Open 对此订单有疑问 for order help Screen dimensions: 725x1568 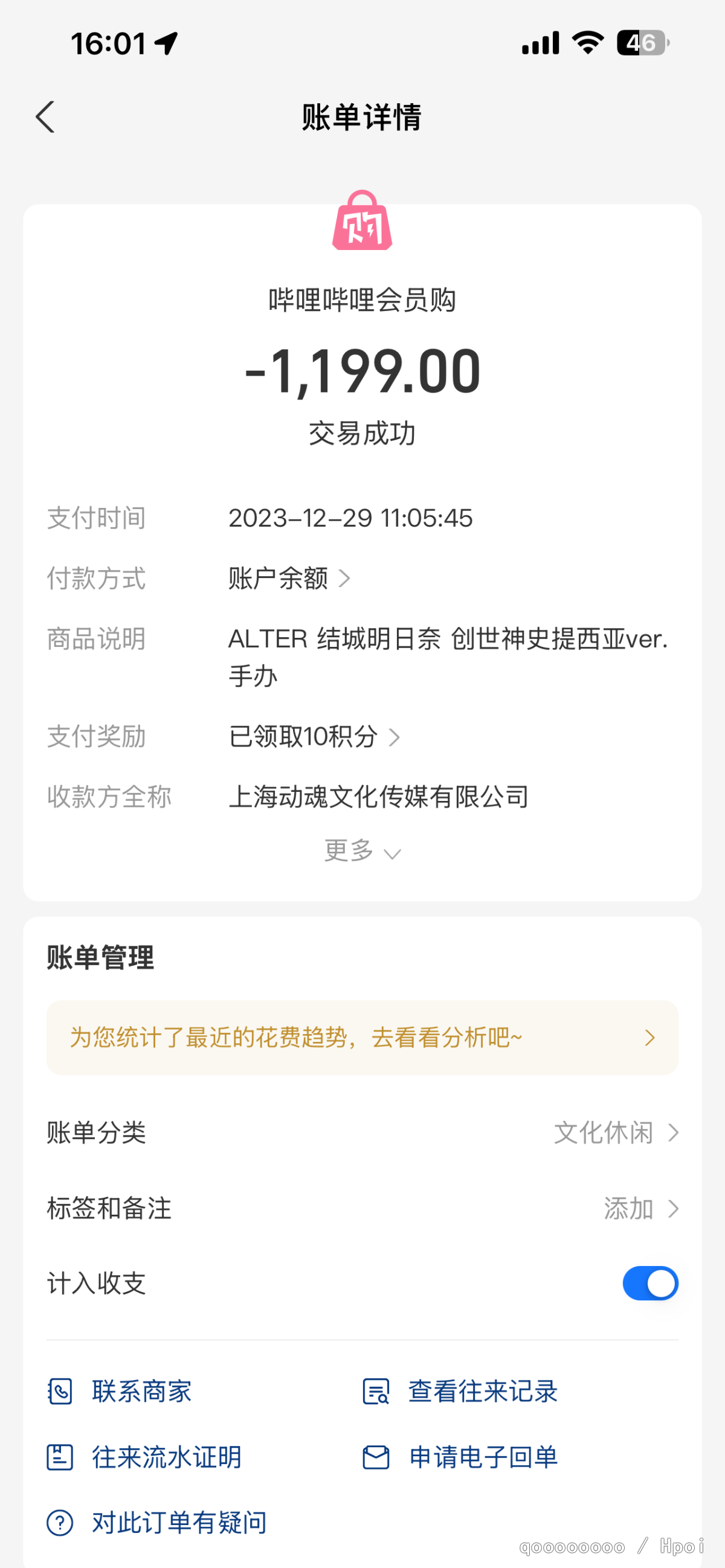(157, 1523)
